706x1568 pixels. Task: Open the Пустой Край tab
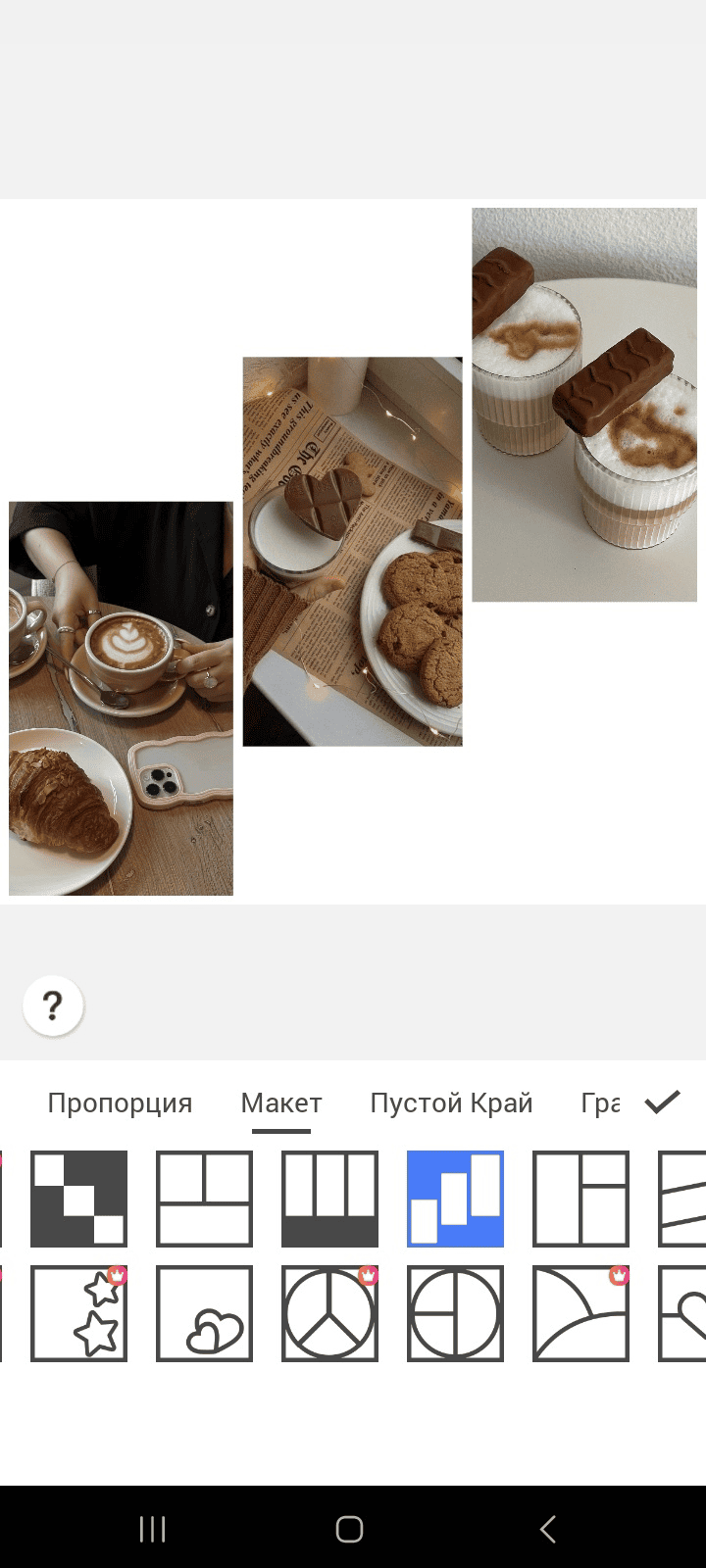(x=451, y=1103)
